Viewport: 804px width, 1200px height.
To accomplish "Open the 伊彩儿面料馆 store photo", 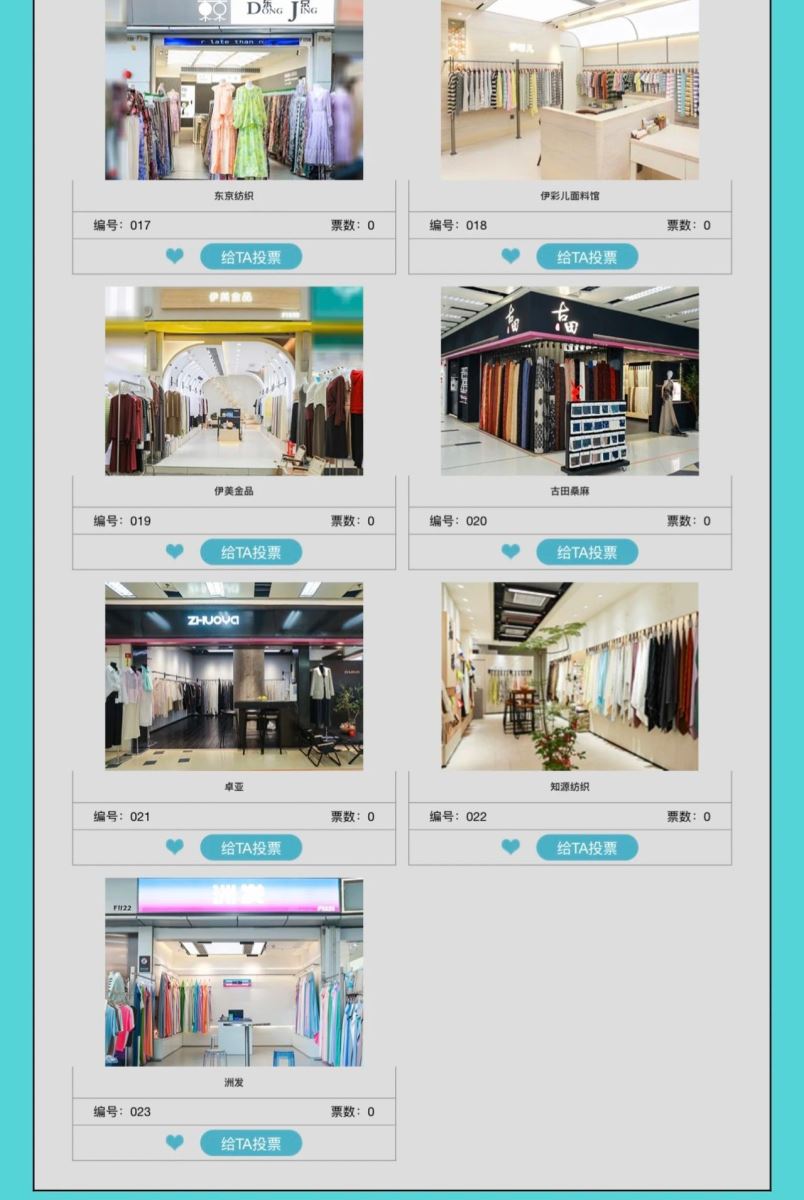I will point(570,90).
